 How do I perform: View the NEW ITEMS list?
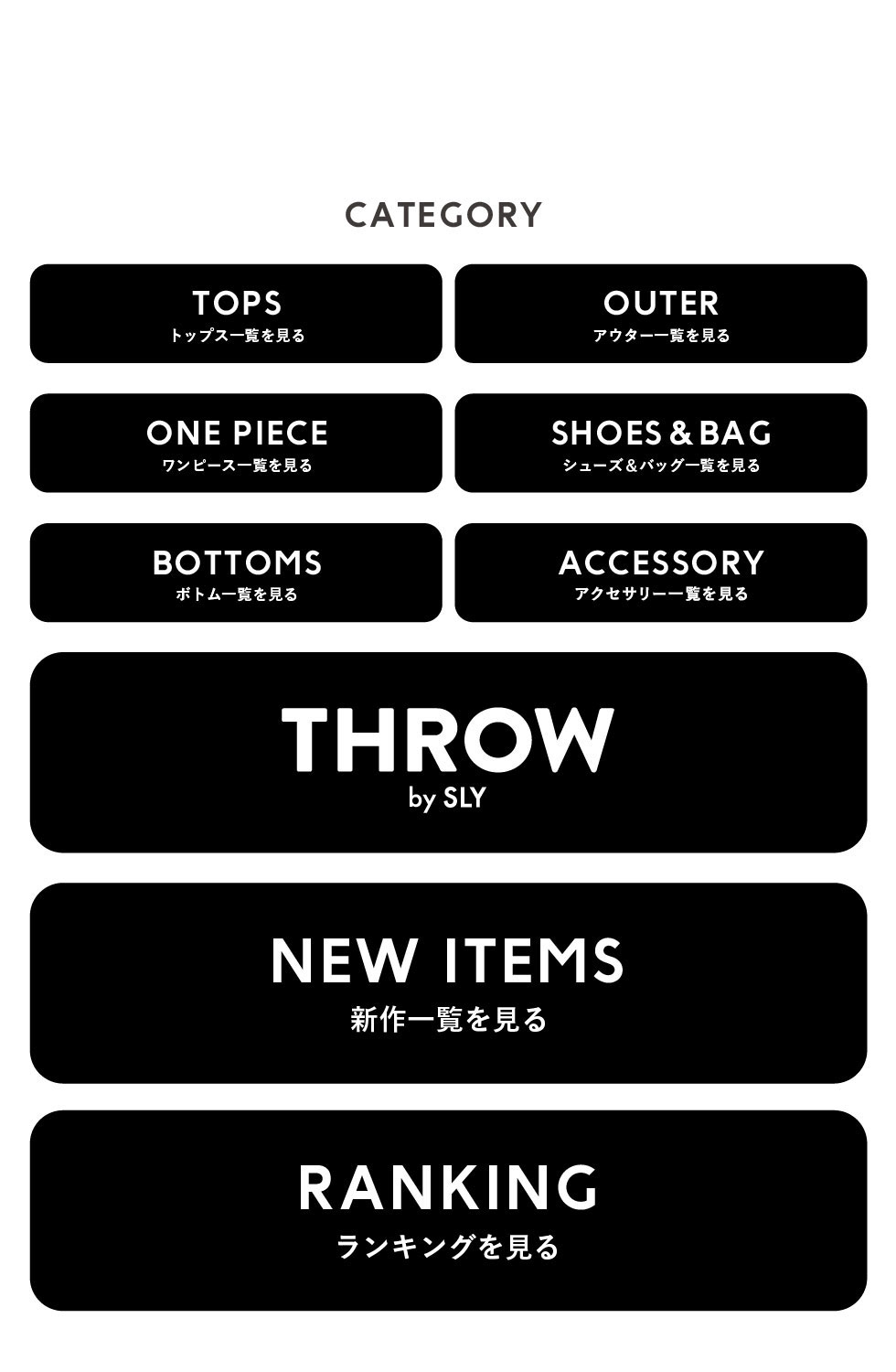click(x=448, y=983)
